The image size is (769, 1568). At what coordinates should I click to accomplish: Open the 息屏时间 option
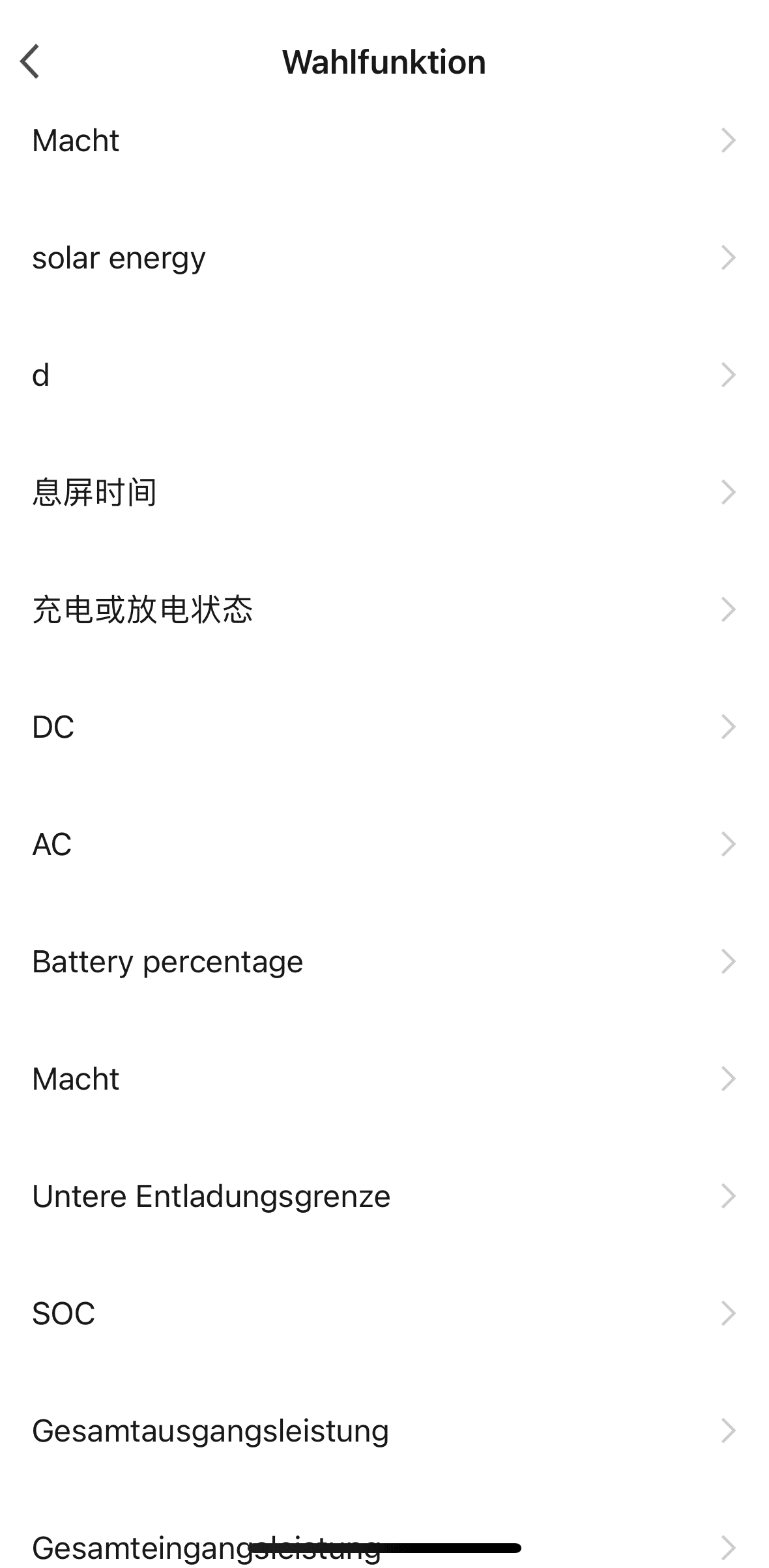point(384,492)
